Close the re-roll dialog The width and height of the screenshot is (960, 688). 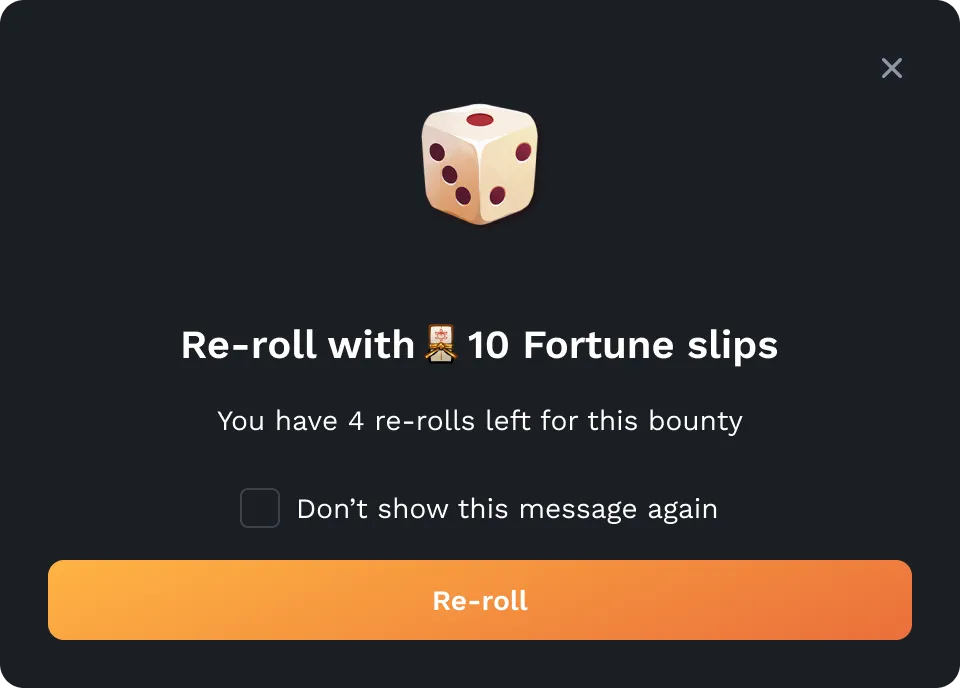[x=891, y=68]
